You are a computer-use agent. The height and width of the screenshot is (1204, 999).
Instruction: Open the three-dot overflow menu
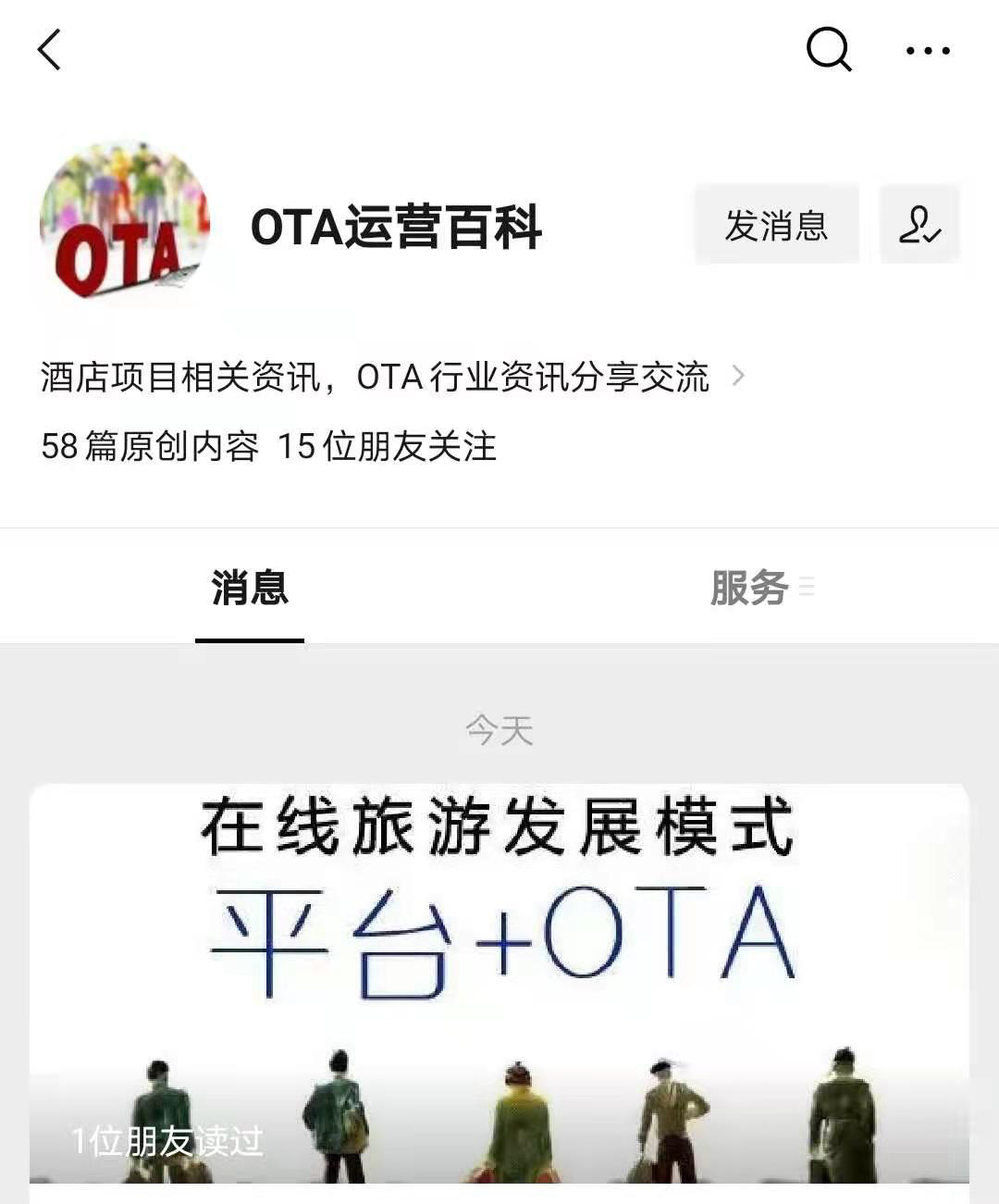(x=928, y=51)
